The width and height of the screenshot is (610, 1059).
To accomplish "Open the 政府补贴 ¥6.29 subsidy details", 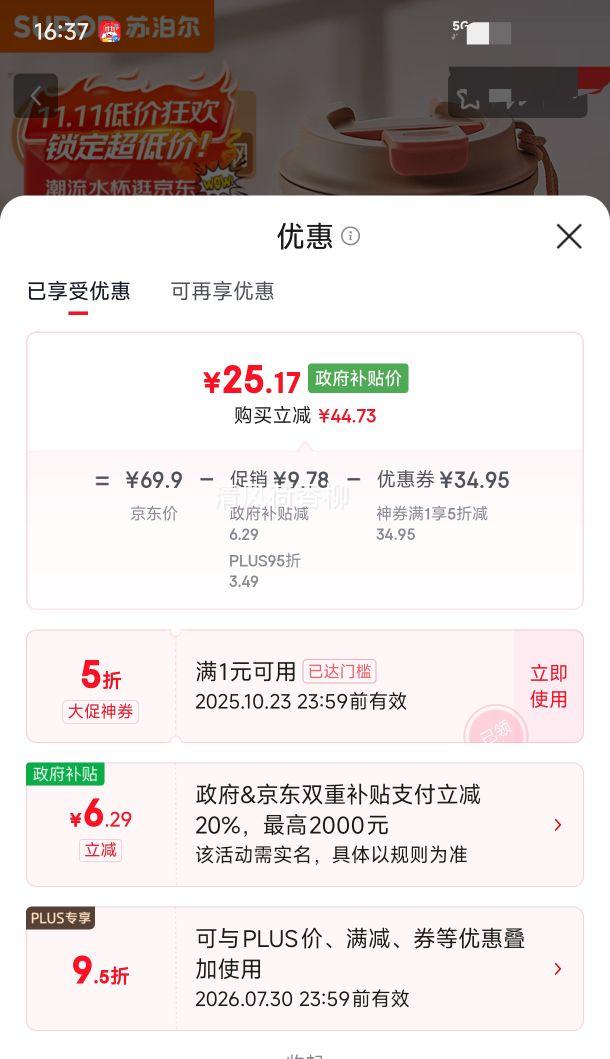I will click(557, 825).
